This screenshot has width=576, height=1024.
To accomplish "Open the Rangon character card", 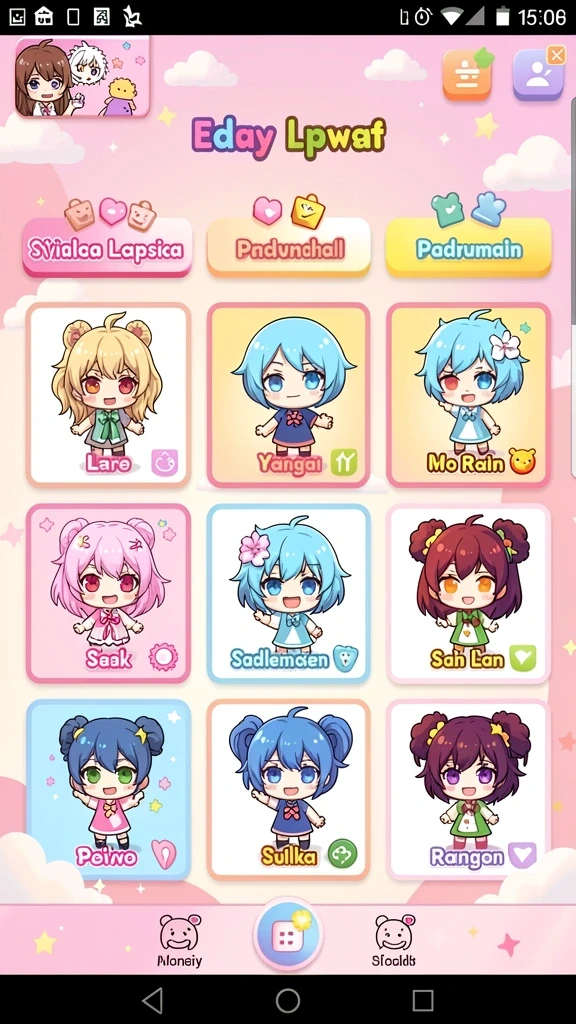I will 469,790.
